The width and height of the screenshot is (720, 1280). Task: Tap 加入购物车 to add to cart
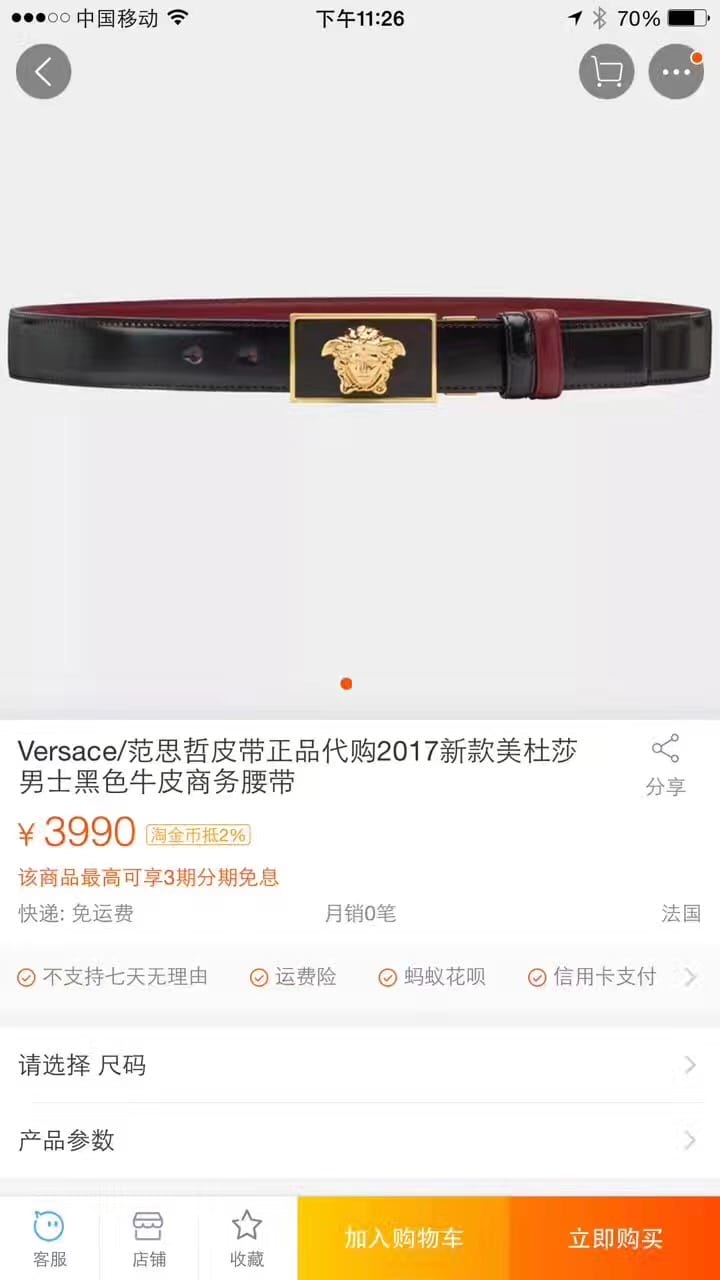pyautogui.click(x=404, y=1238)
